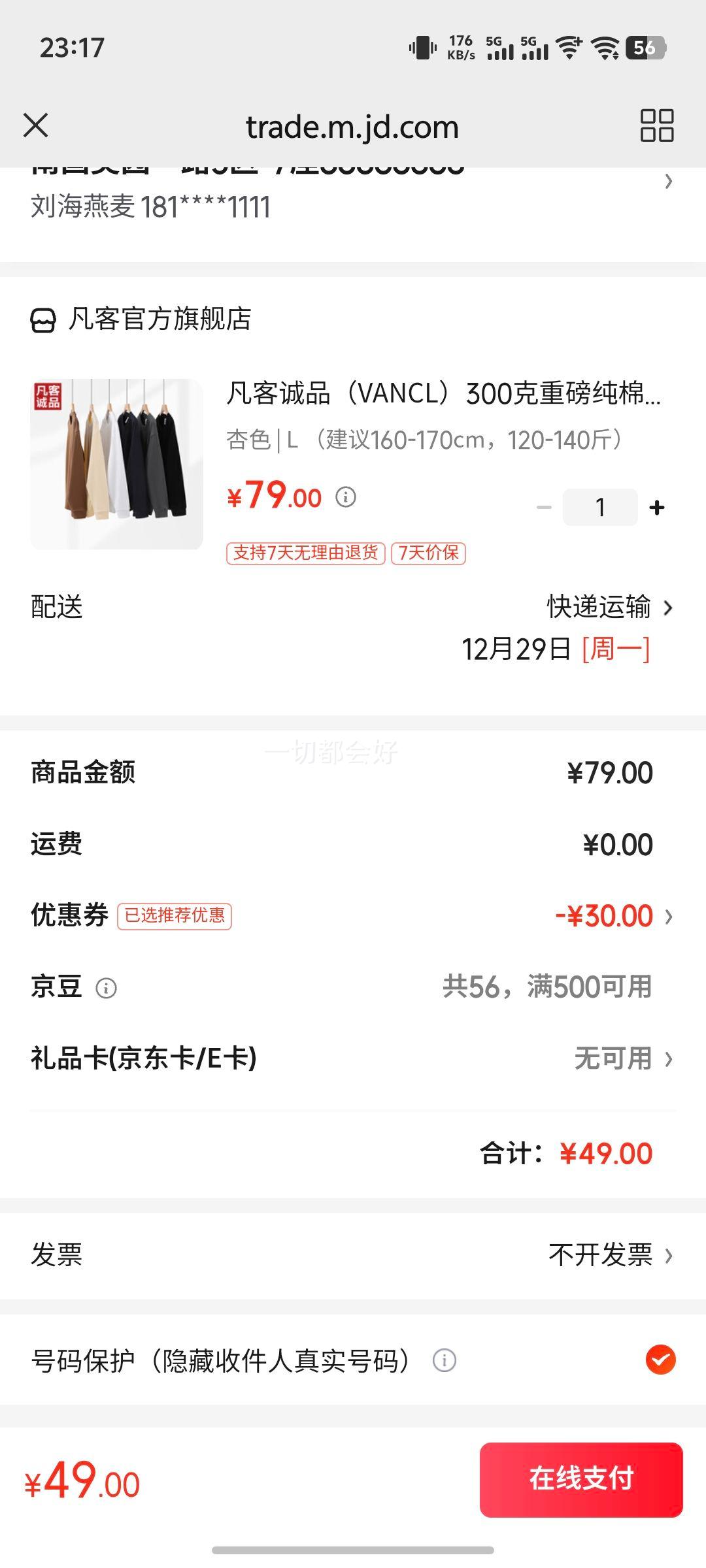Image resolution: width=706 pixels, height=1568 pixels.
Task: View price breakdown info icon beside ¥79.00
Action: pos(346,498)
